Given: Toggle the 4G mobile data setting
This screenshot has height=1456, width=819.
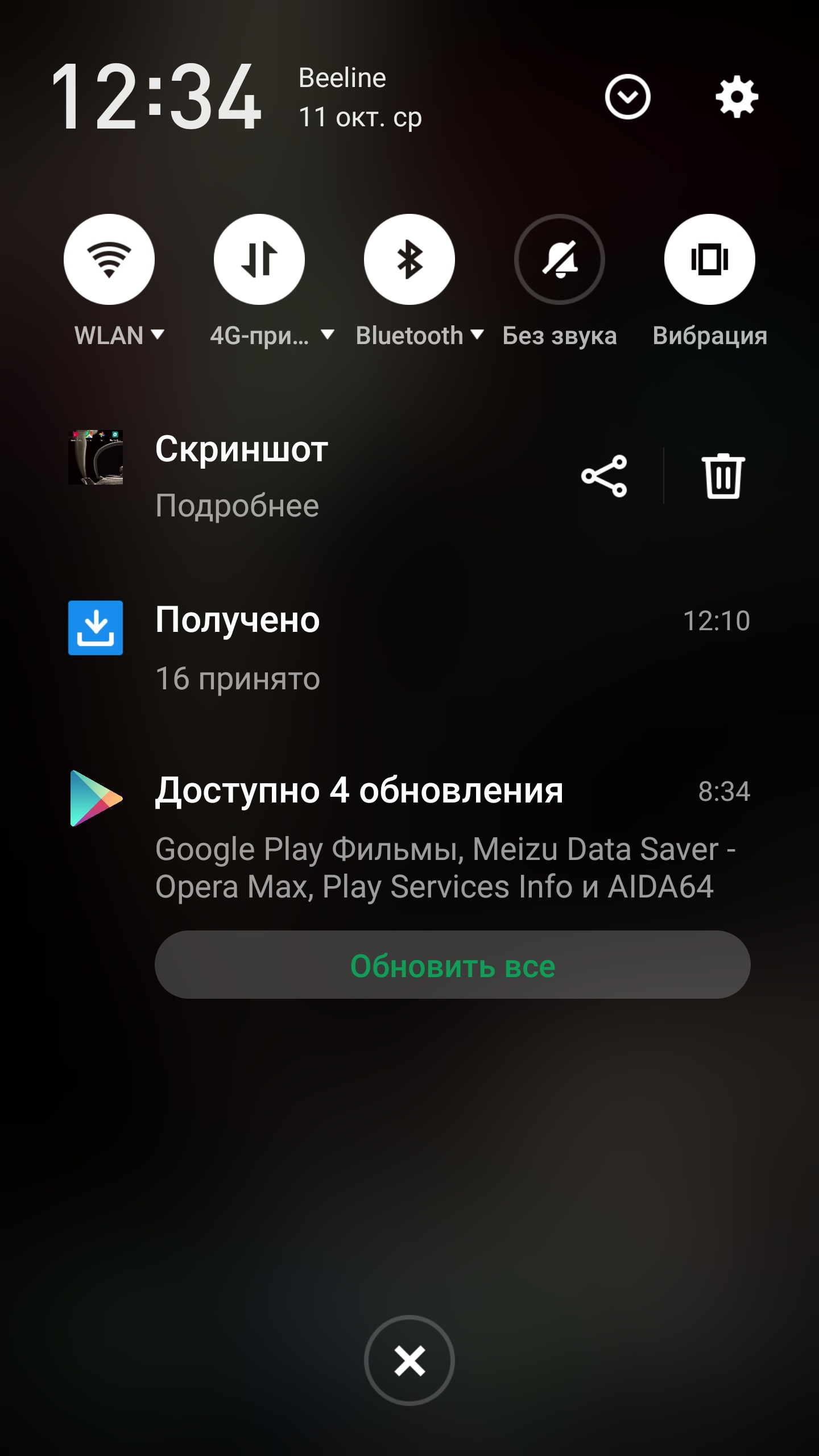Looking at the screenshot, I should [x=259, y=259].
